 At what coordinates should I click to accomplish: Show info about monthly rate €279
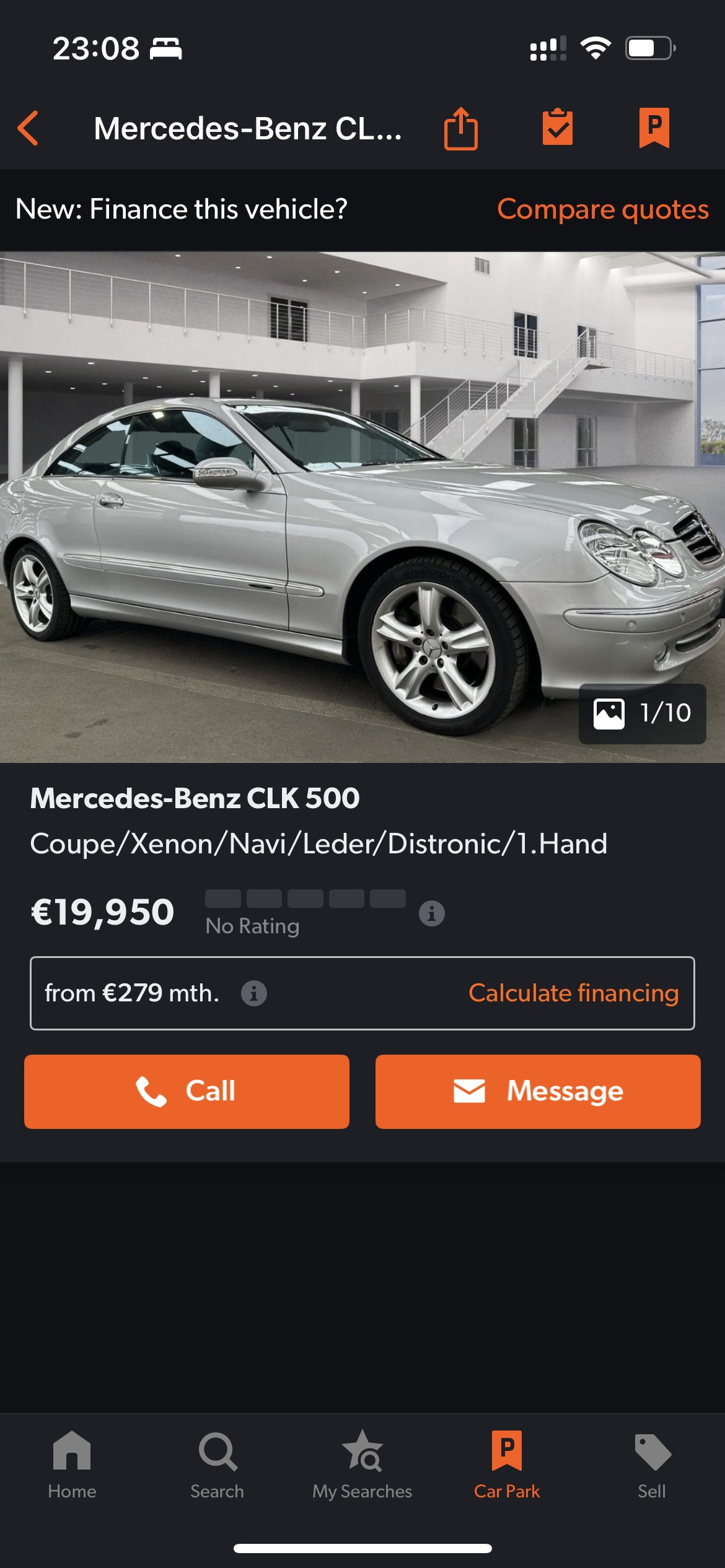[x=254, y=993]
